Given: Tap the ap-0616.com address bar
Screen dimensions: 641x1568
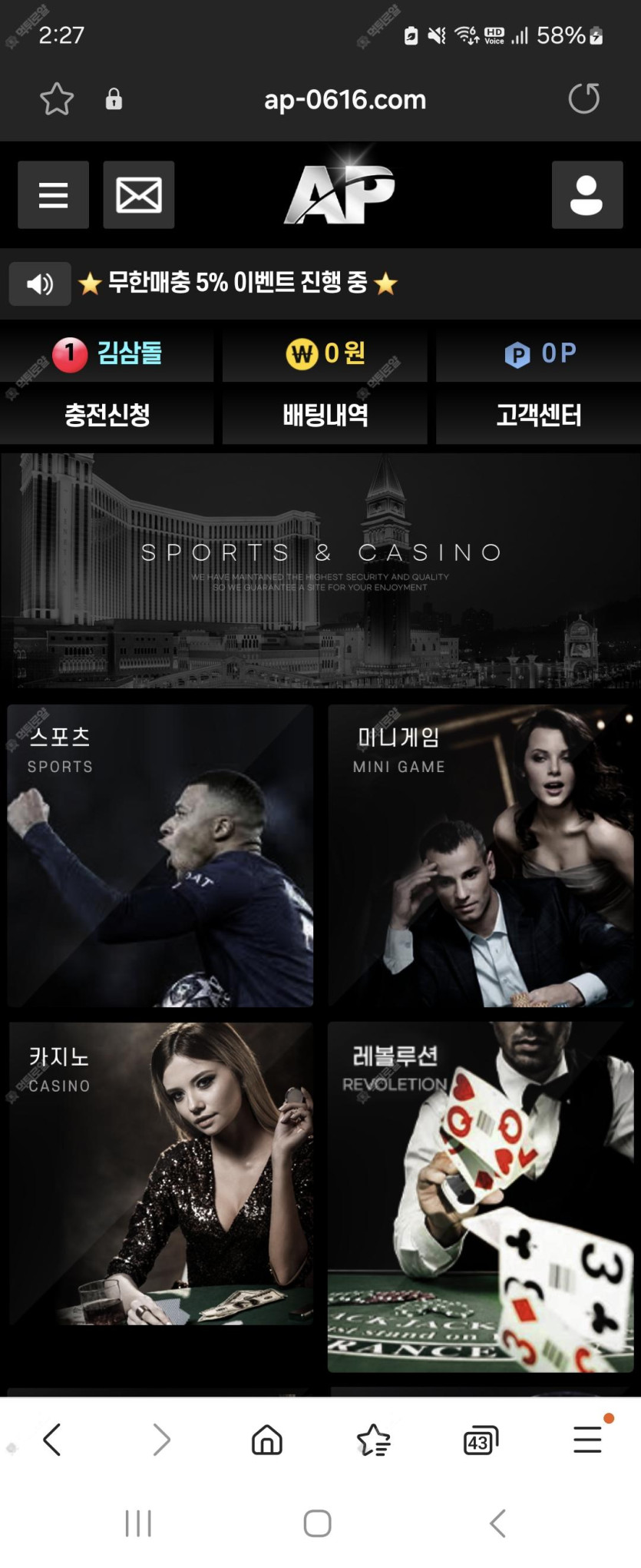Looking at the screenshot, I should 345,99.
